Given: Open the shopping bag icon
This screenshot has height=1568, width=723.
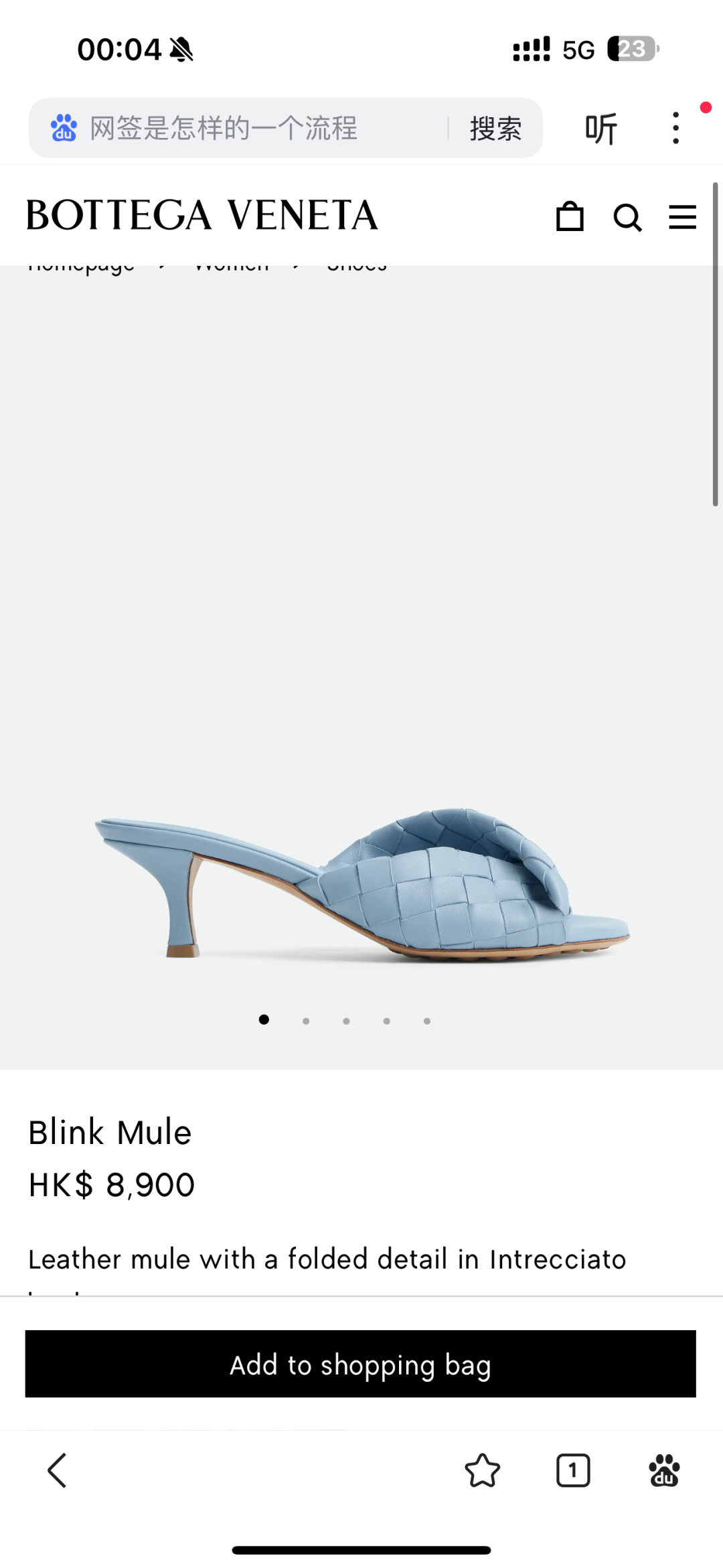Looking at the screenshot, I should coord(570,216).
